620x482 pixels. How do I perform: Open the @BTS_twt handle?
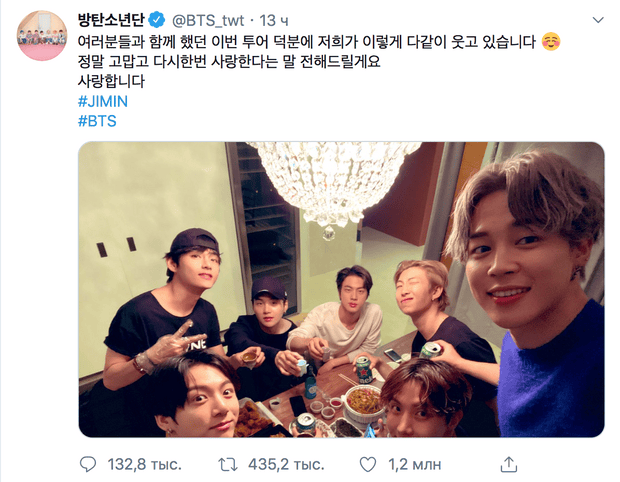209,20
